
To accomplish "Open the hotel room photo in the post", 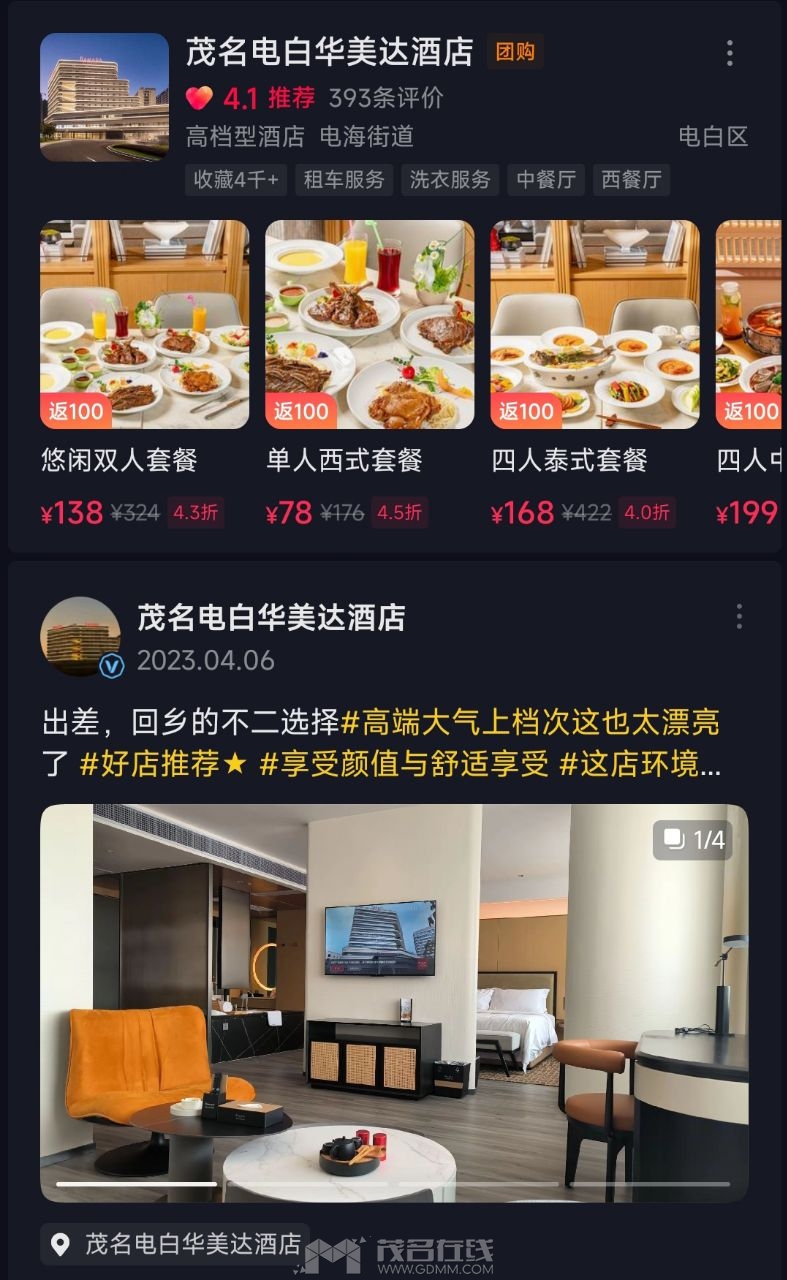I will click(394, 1002).
